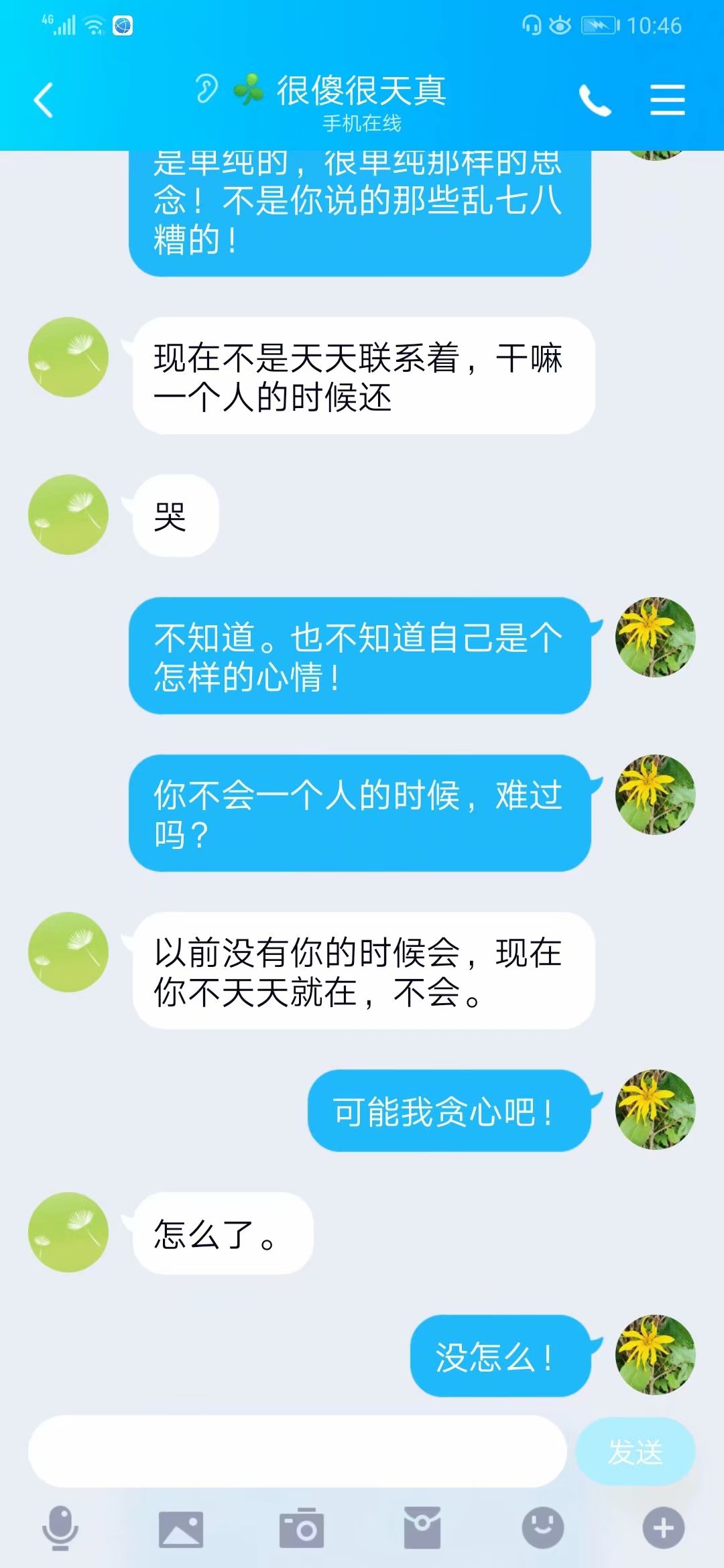Open the emoji panel
The image size is (724, 1568).
[543, 1528]
